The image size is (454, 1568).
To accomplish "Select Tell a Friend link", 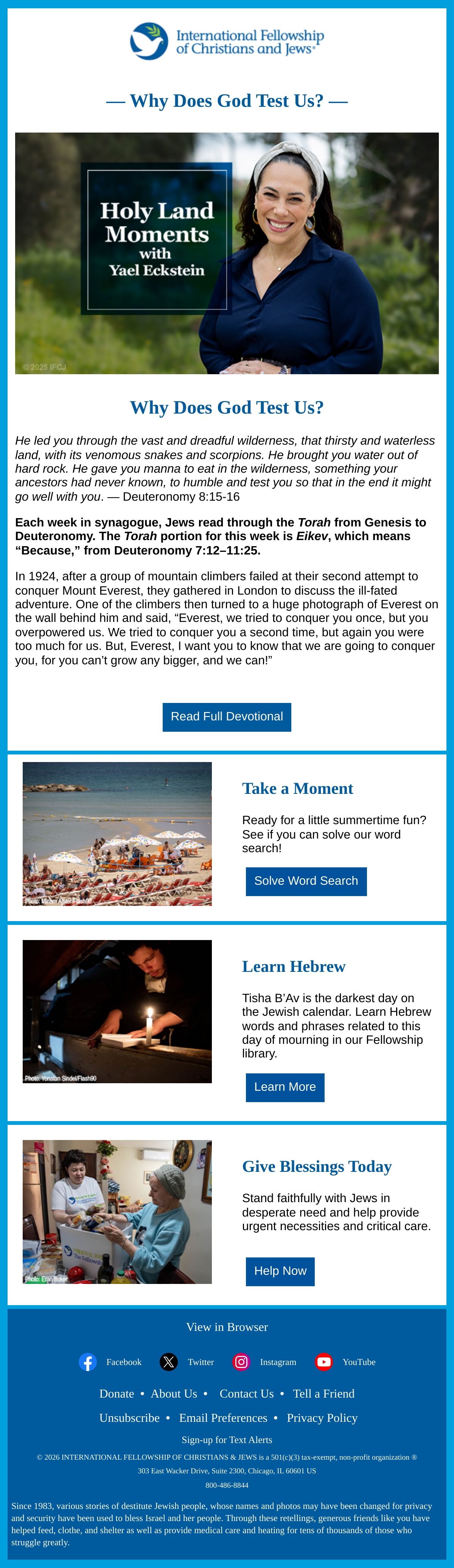I will (x=323, y=1393).
